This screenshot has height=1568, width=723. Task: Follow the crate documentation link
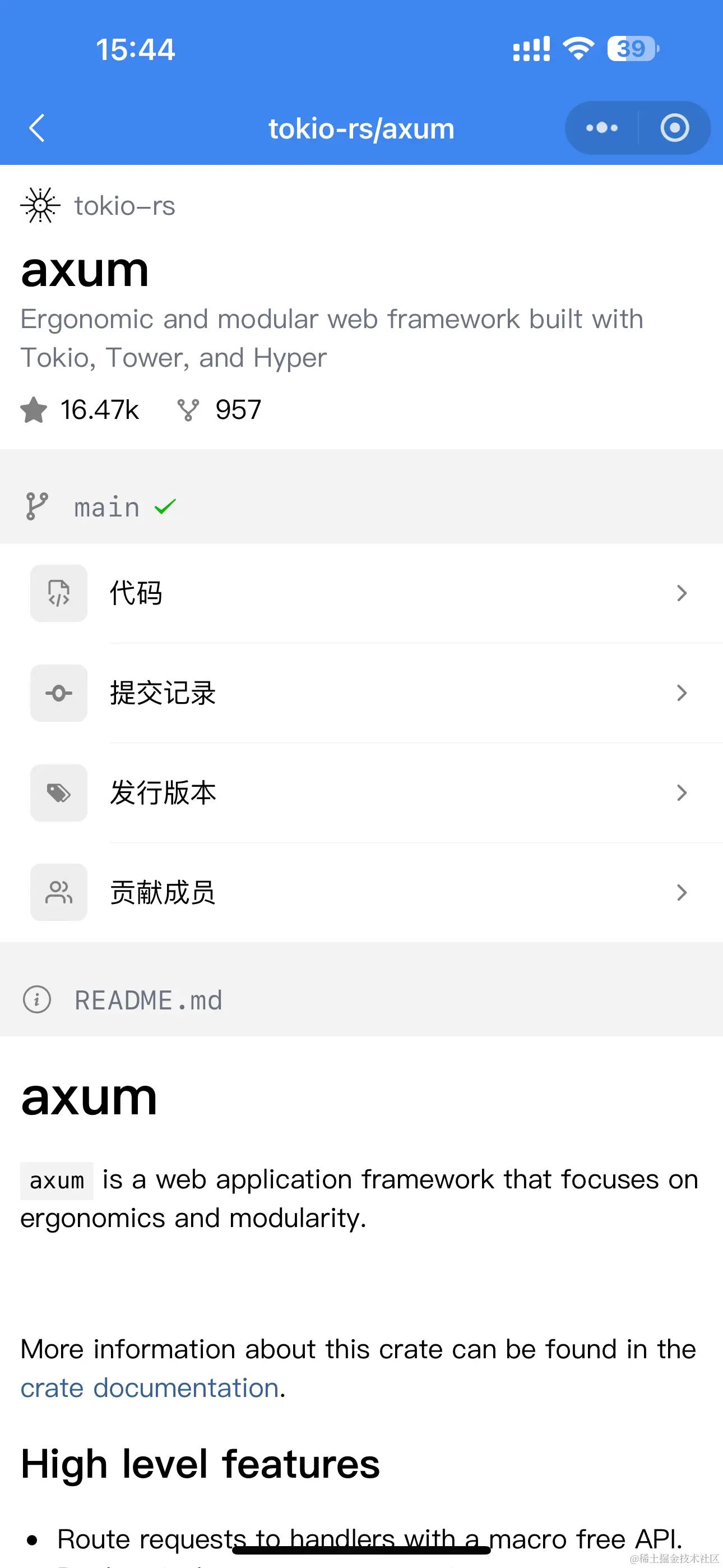(150, 1388)
